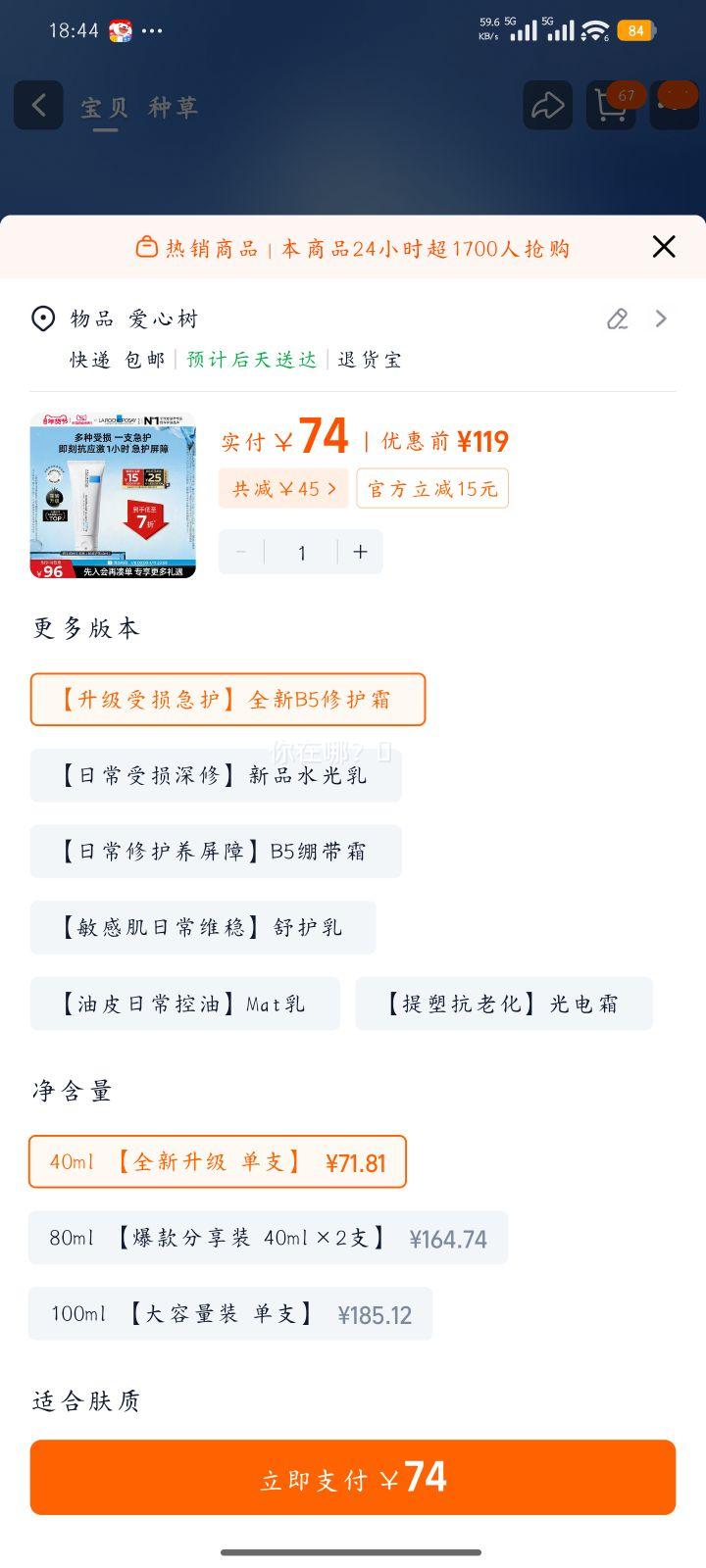This screenshot has width=706, height=1568.
Task: Choose the 【油皮日常控油】Mat乳 version
Action: click(x=184, y=1003)
